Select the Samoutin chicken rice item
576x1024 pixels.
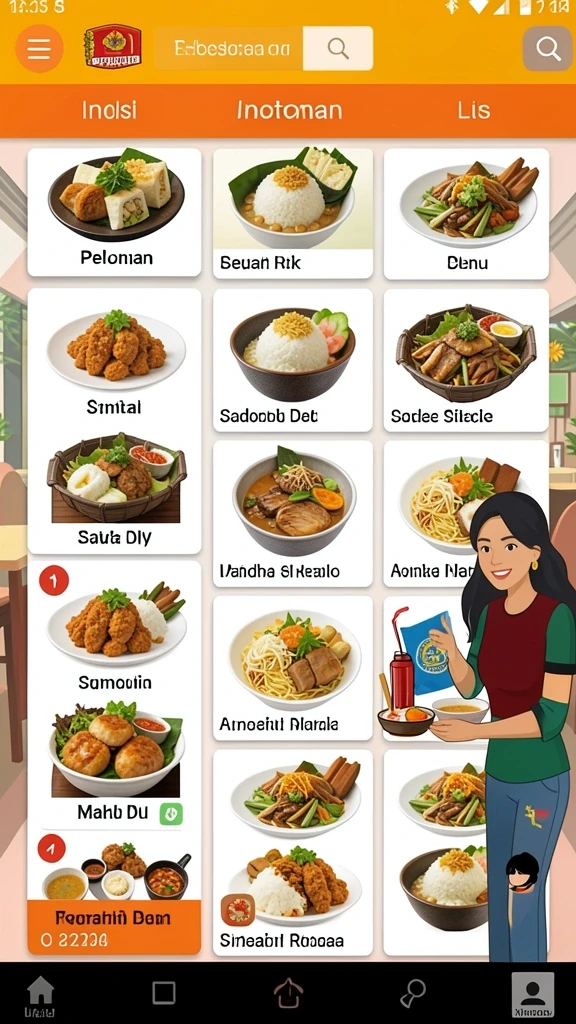(114, 629)
